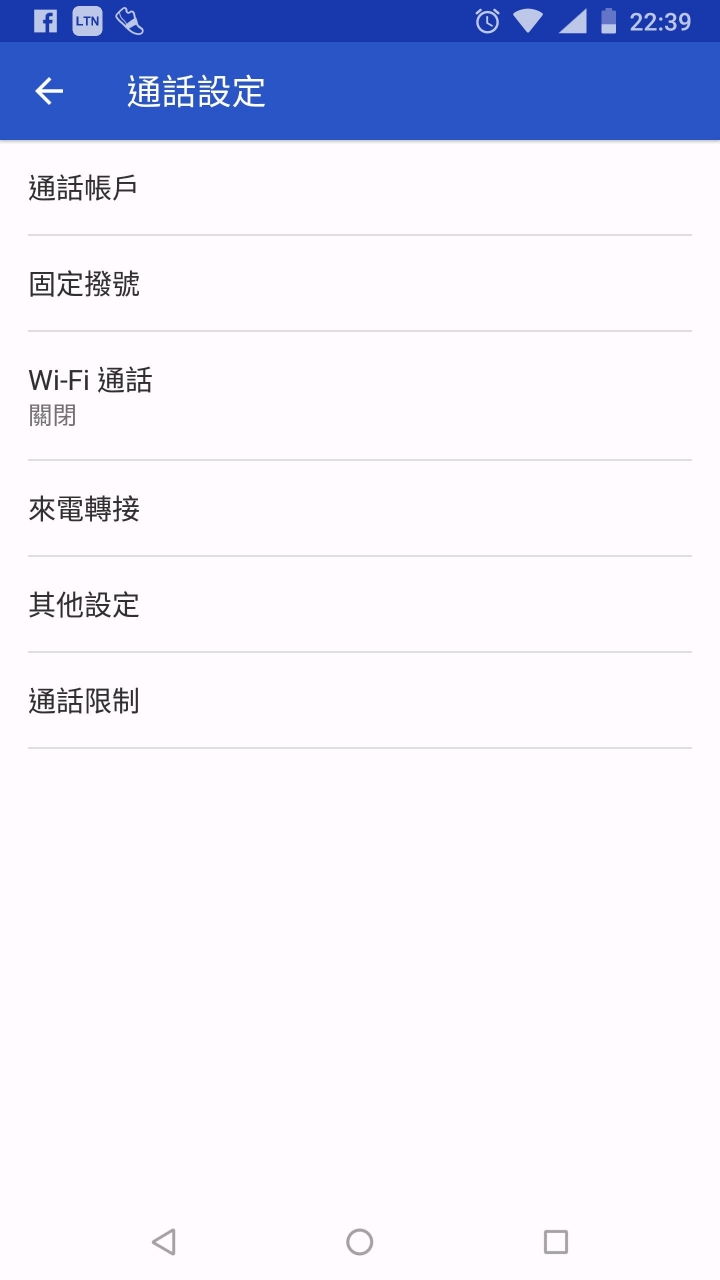Go back from 通話設定
The image size is (720, 1280).
click(49, 92)
